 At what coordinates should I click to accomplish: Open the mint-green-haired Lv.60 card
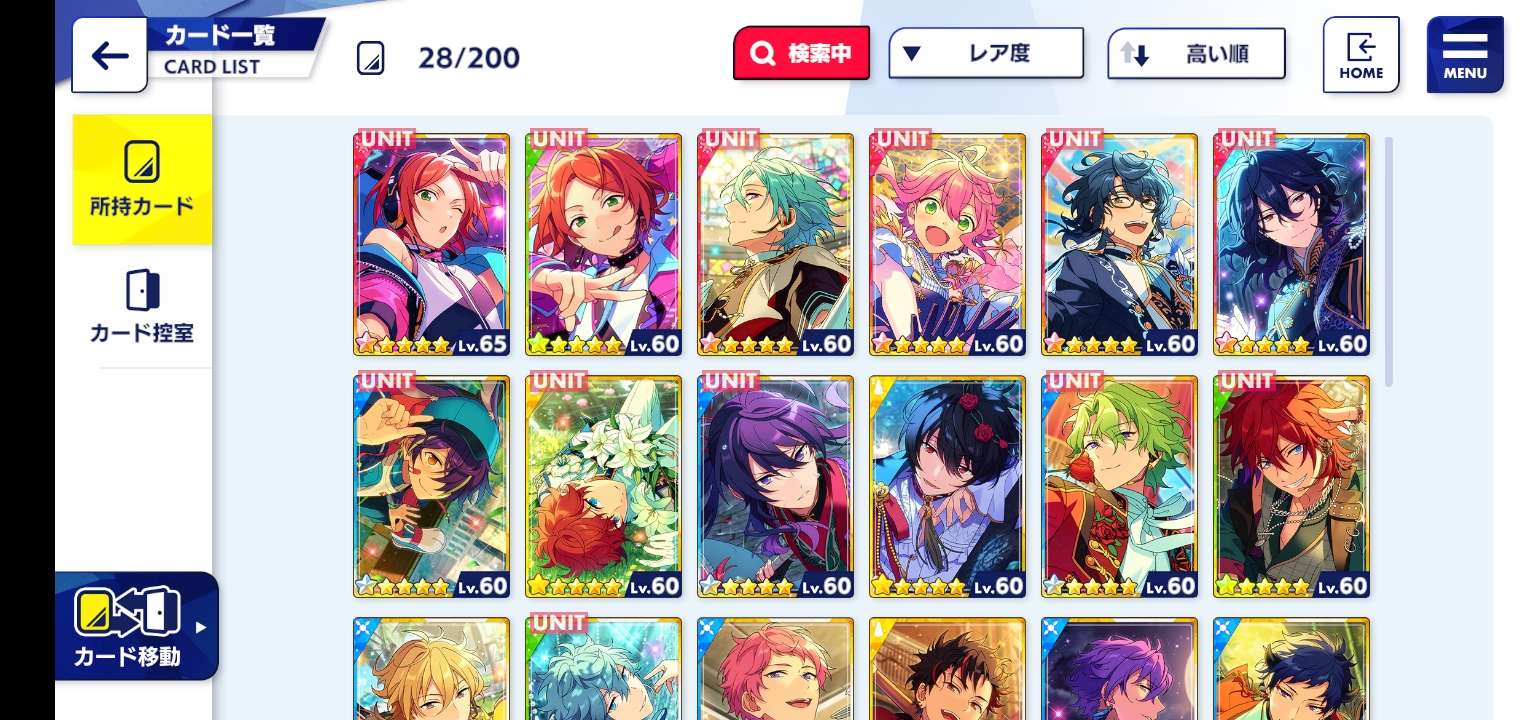tap(775, 244)
